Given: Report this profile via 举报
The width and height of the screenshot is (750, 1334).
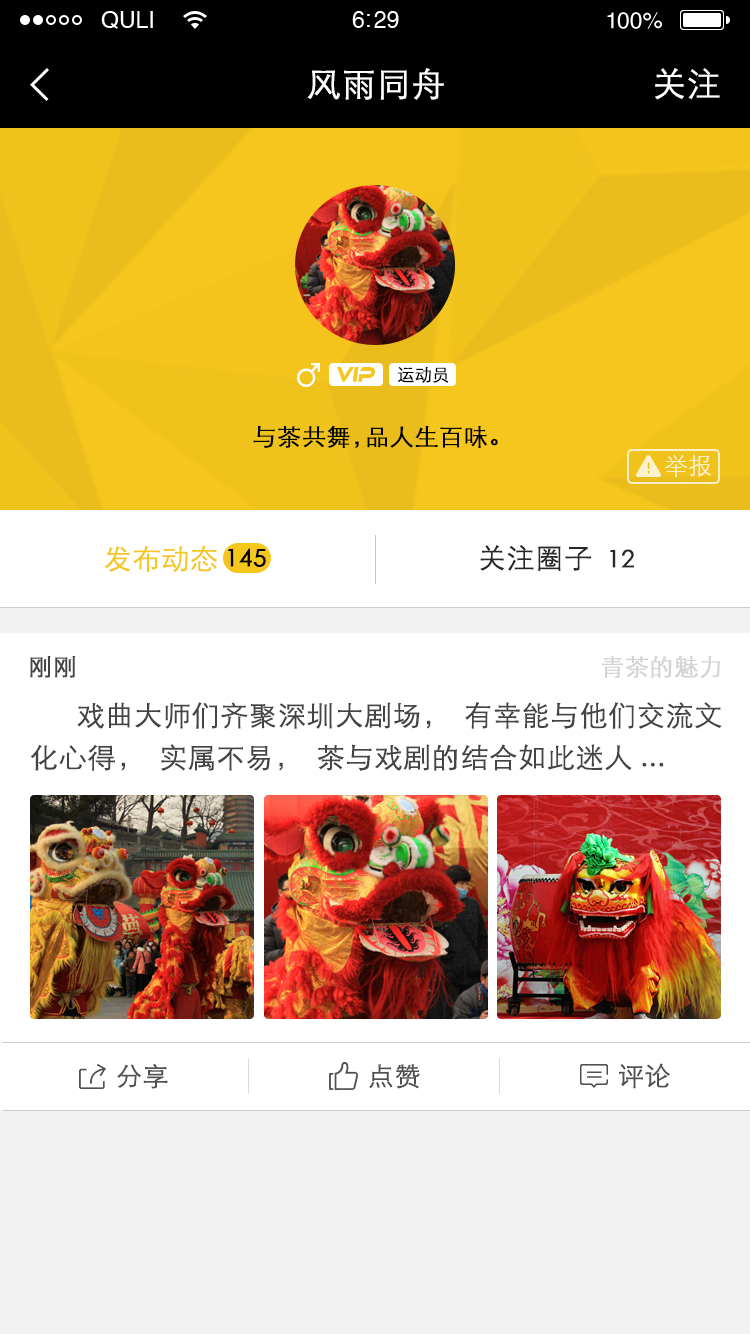Looking at the screenshot, I should point(673,466).
